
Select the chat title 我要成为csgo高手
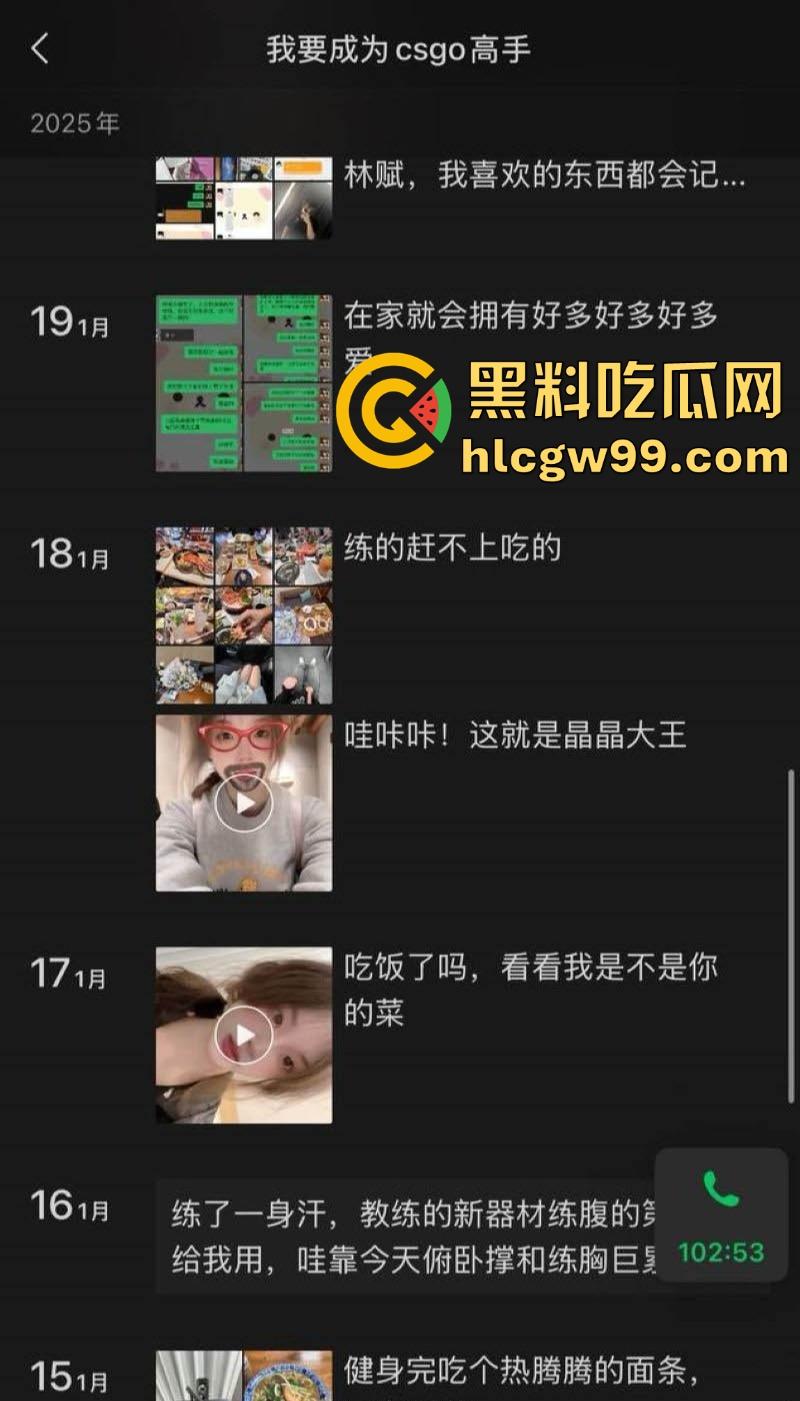pos(400,49)
